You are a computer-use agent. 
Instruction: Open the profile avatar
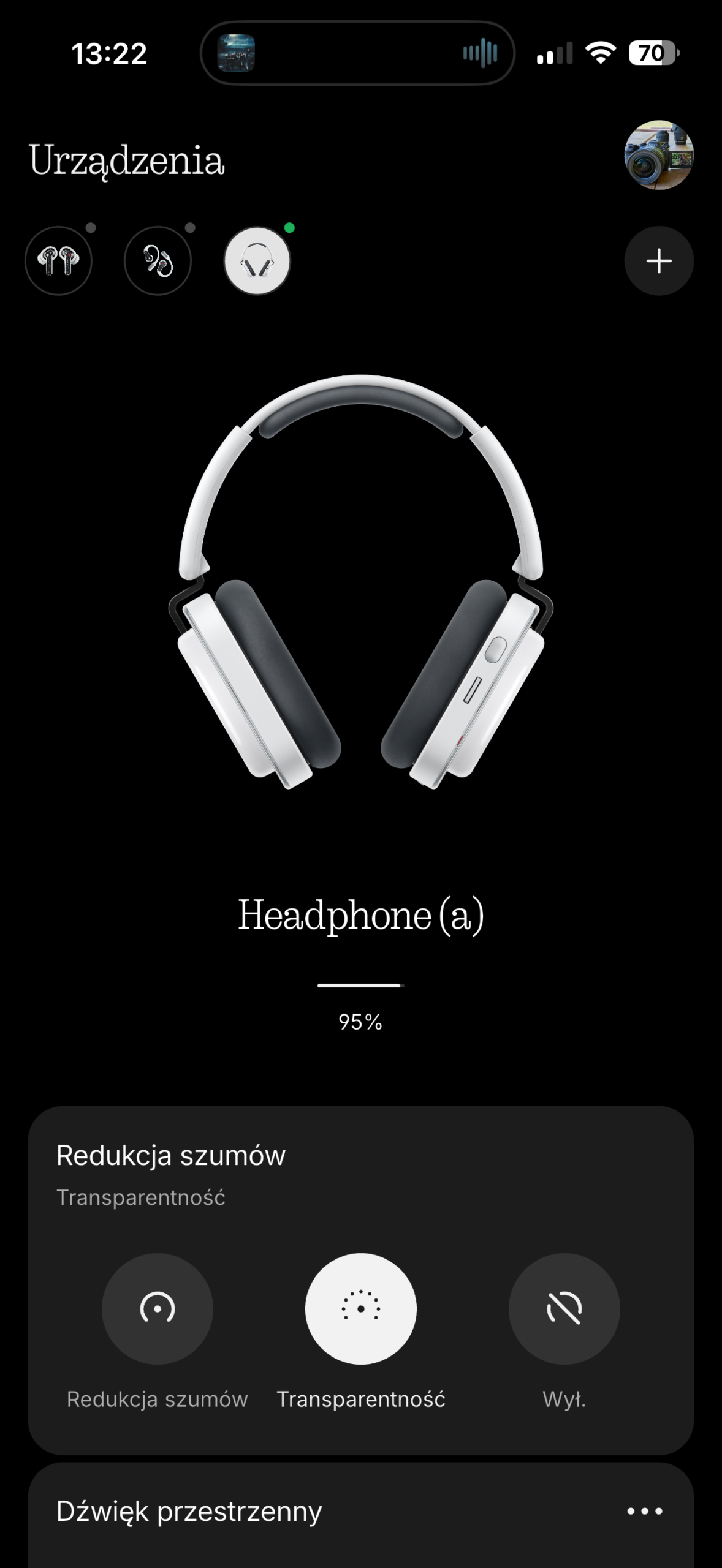[x=659, y=155]
